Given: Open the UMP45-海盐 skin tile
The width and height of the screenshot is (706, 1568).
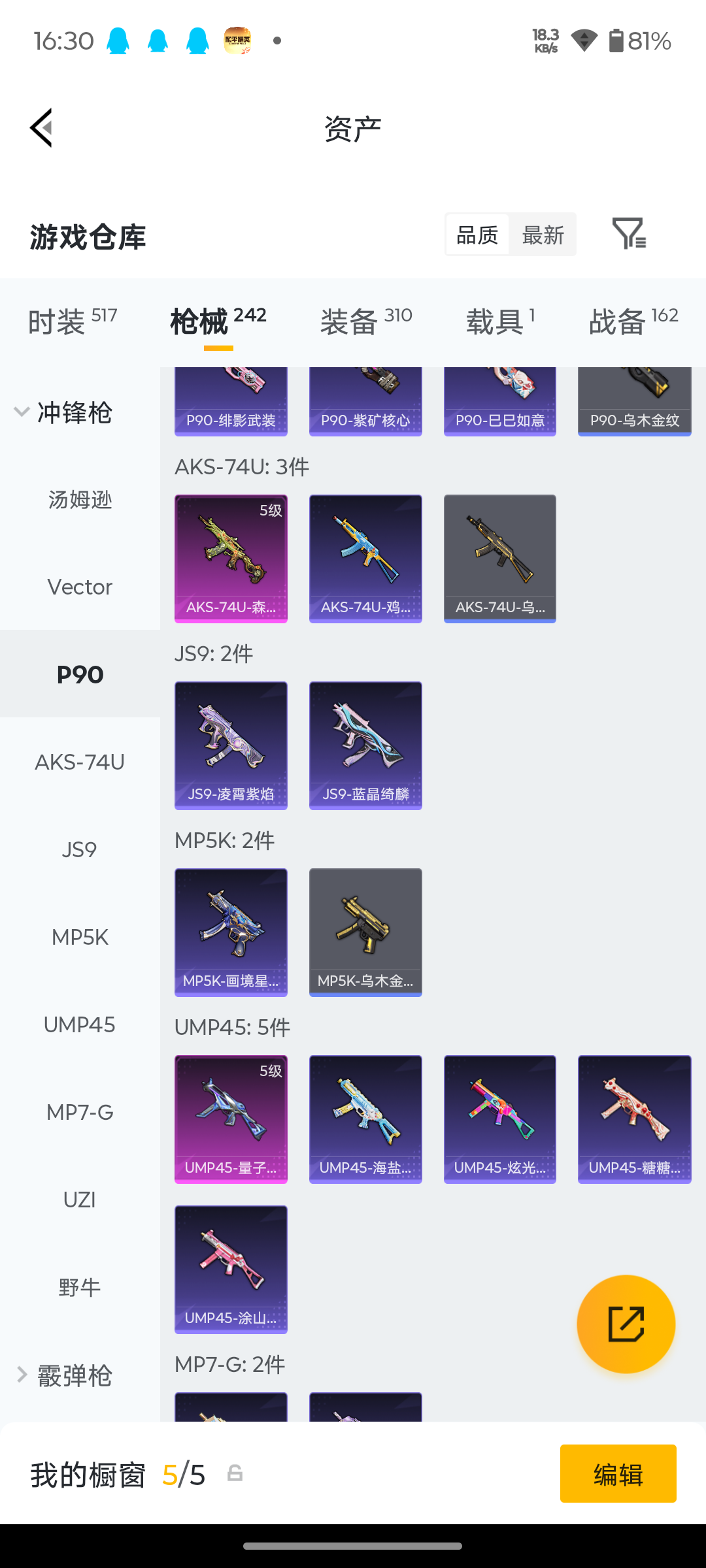Looking at the screenshot, I should [365, 1119].
